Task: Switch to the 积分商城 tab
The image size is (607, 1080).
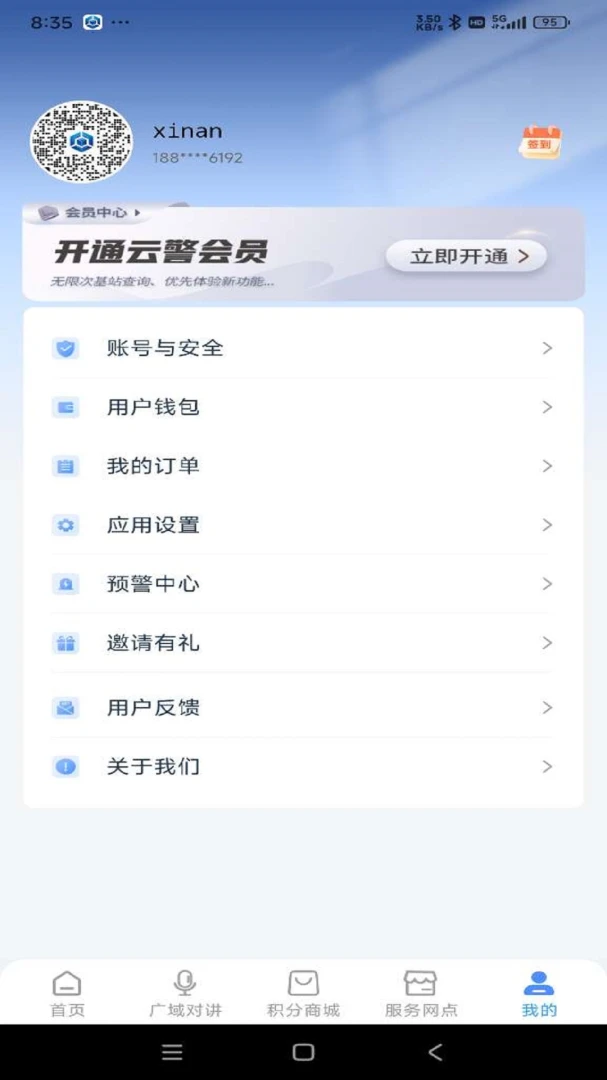Action: pyautogui.click(x=303, y=993)
